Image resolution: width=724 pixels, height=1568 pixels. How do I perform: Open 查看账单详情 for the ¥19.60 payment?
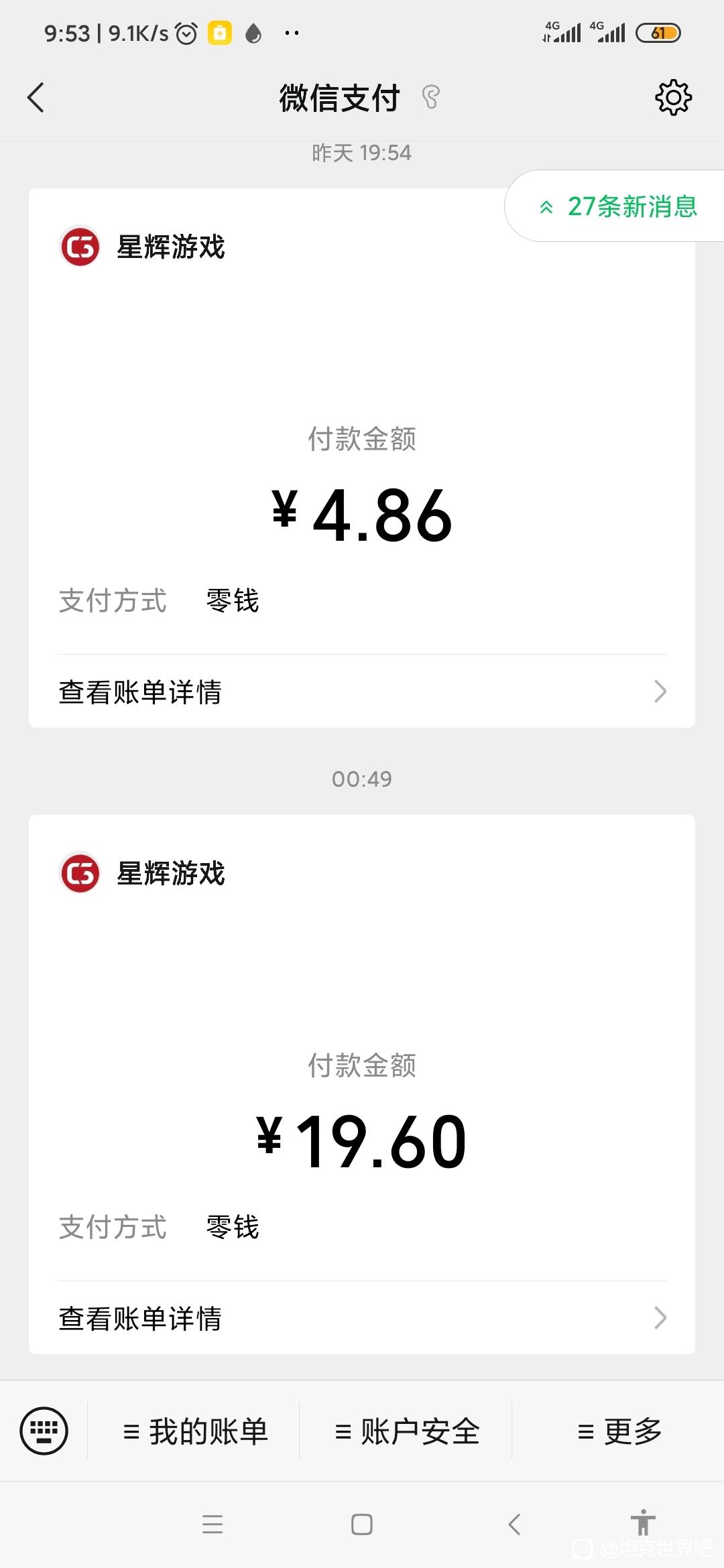362,1318
